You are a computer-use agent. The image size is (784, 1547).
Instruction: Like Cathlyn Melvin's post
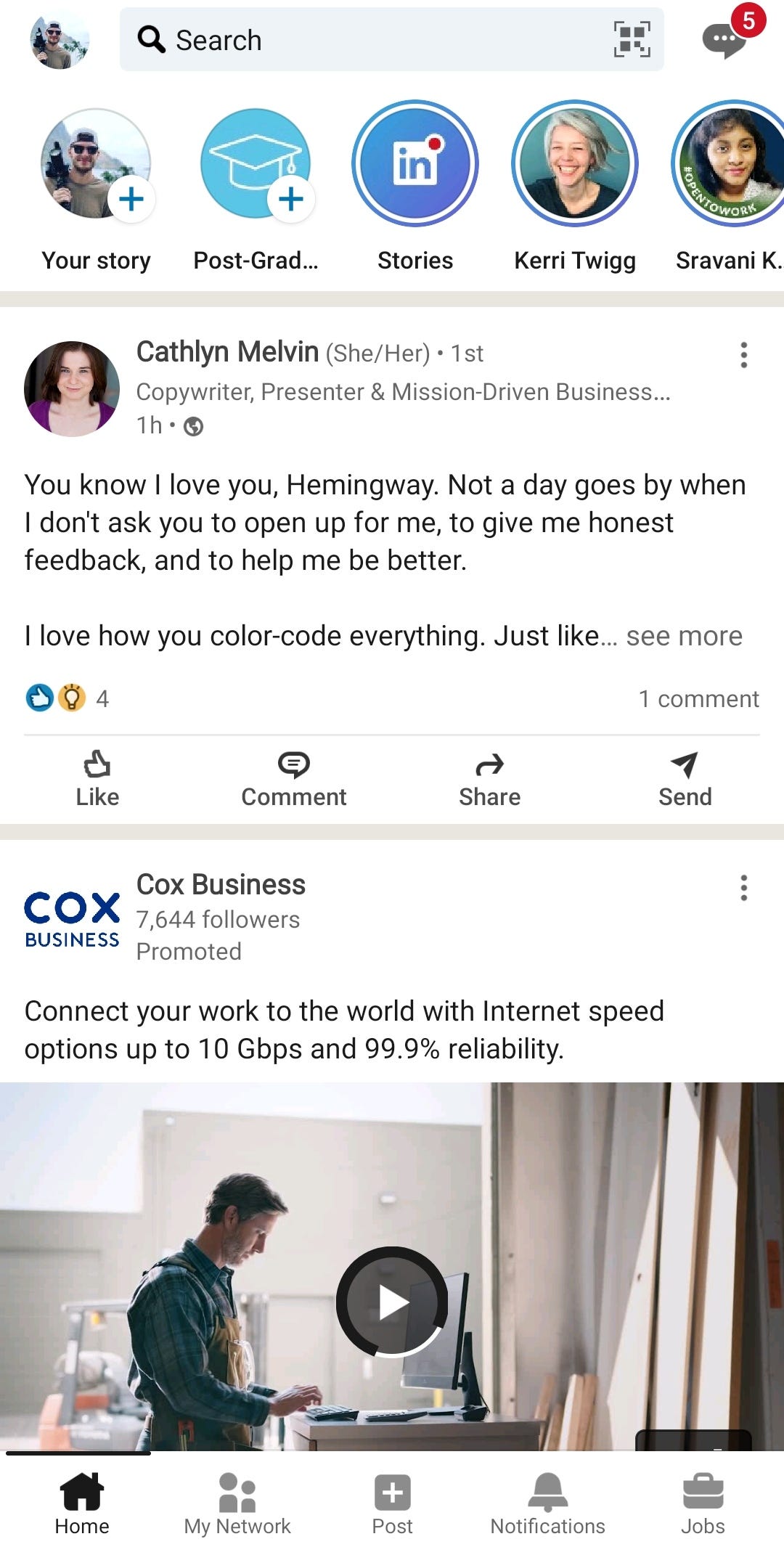[97, 778]
